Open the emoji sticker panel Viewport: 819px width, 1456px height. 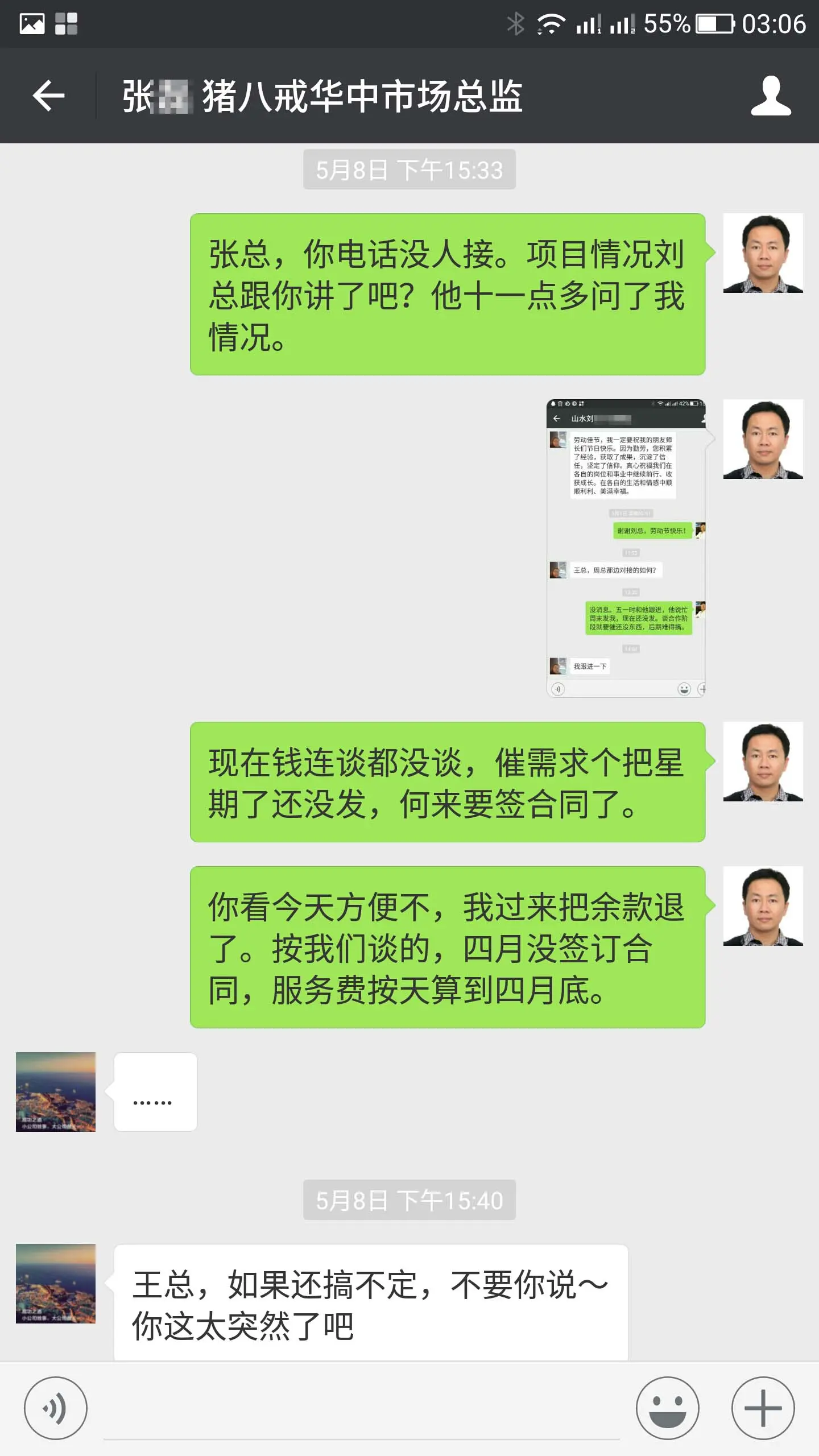coord(667,1408)
